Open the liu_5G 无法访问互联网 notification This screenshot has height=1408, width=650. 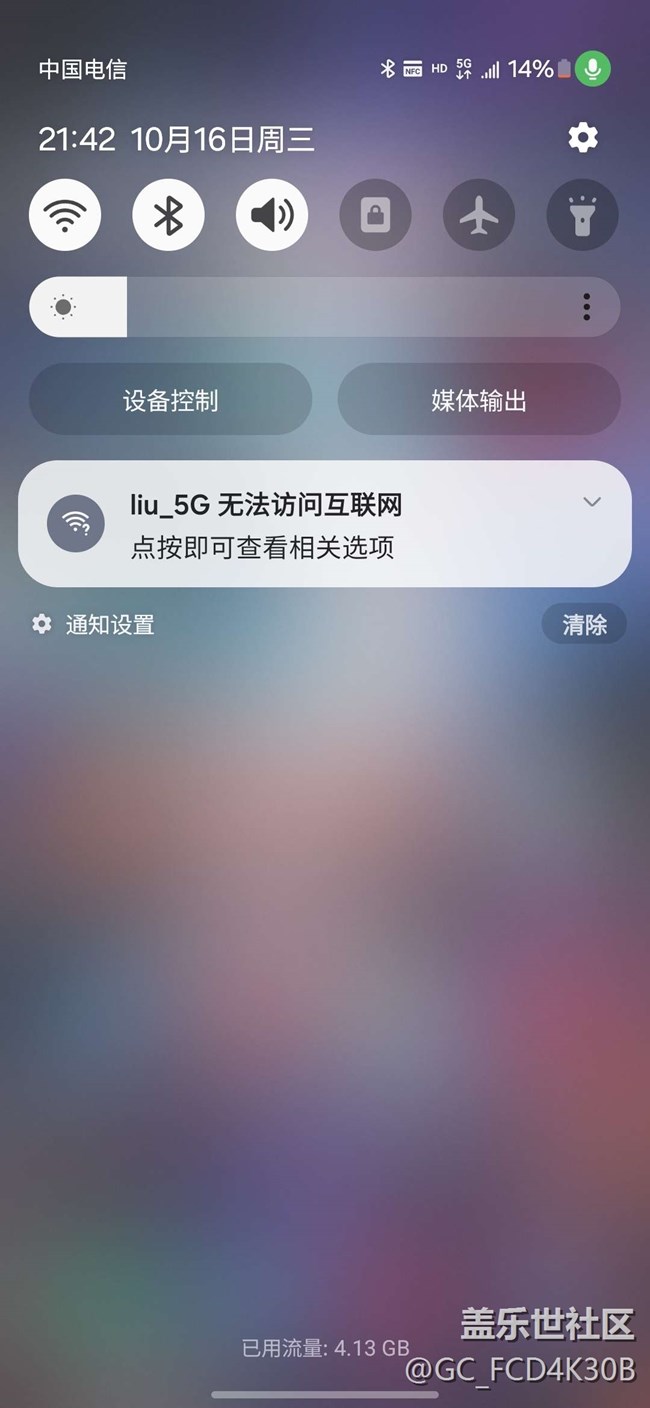tap(300, 524)
